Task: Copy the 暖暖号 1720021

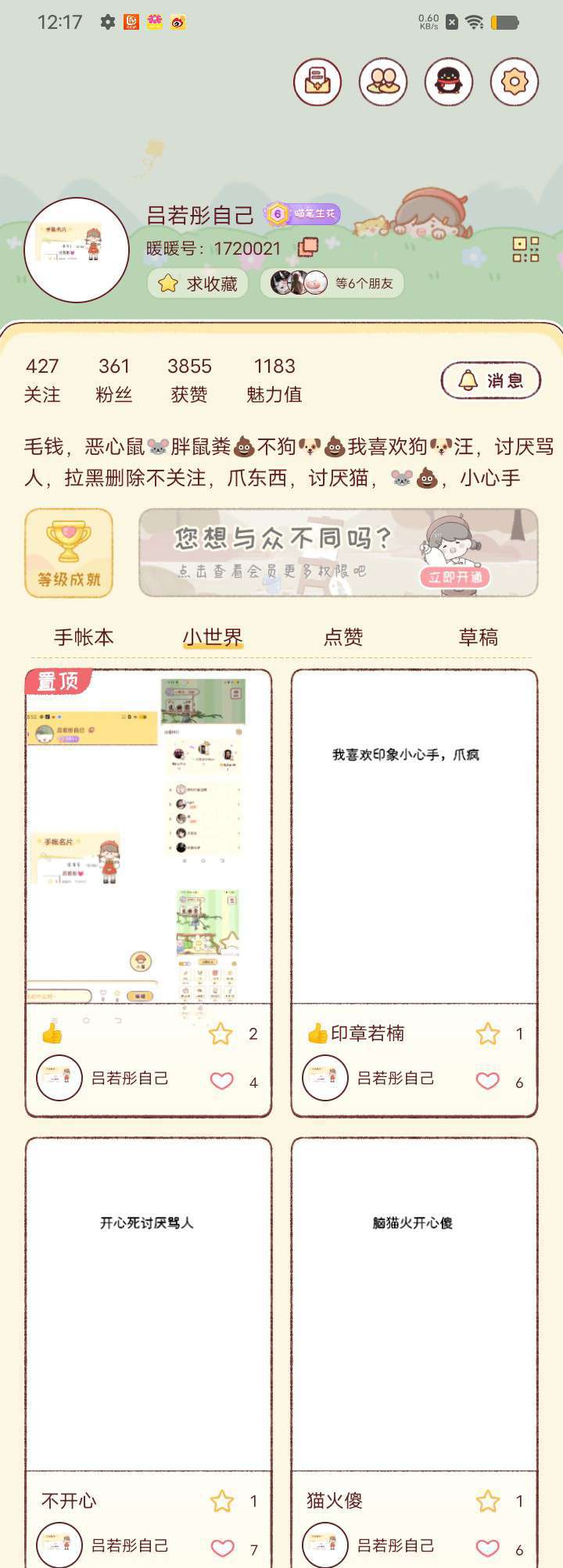Action: tap(308, 248)
